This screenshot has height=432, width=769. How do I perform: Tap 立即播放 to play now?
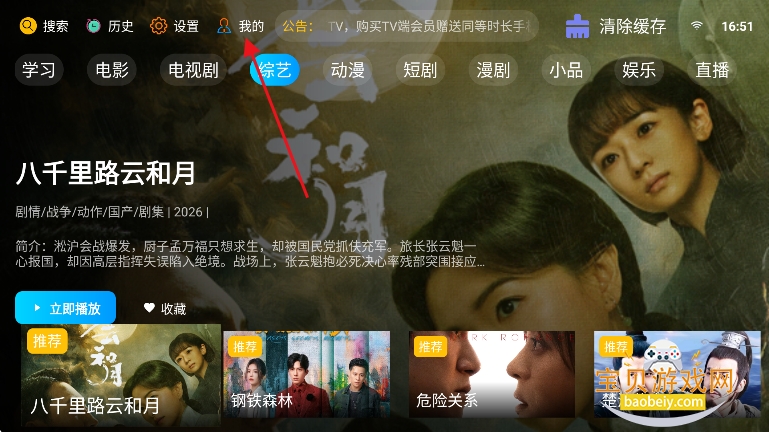pyautogui.click(x=66, y=308)
